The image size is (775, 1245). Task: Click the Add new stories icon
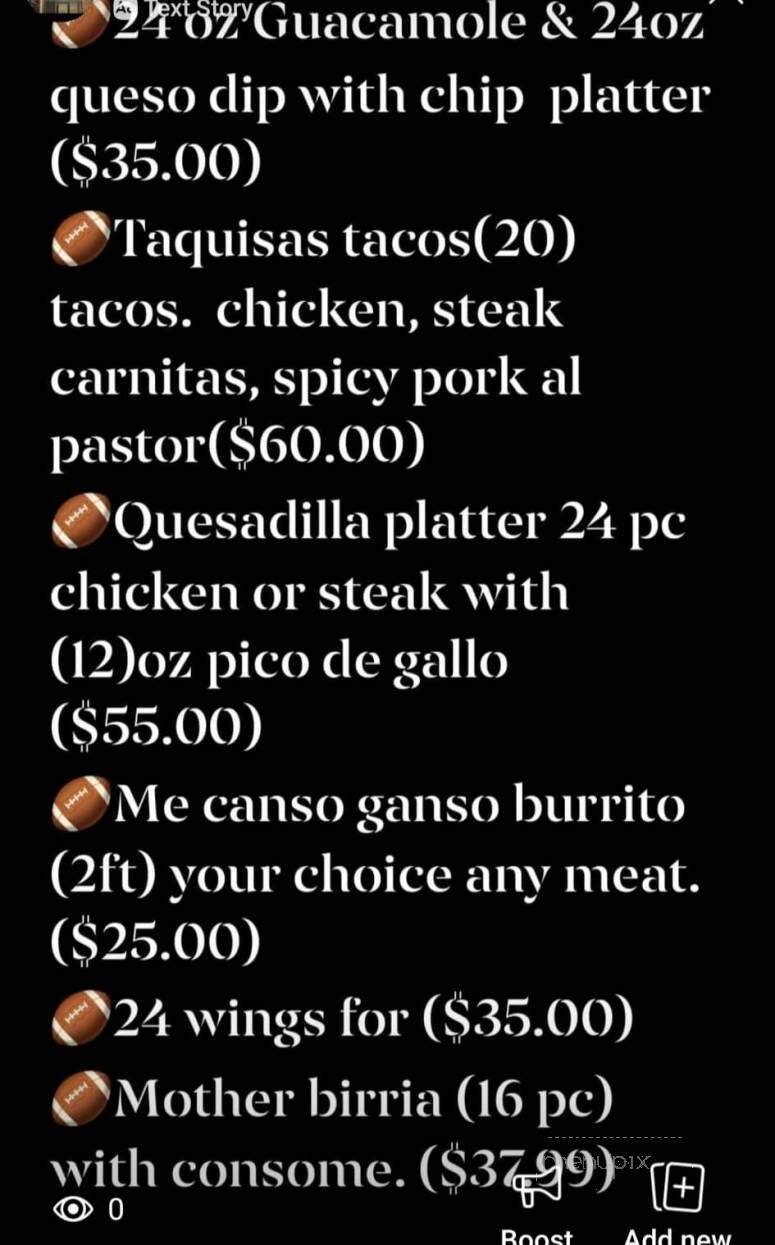coord(680,1189)
